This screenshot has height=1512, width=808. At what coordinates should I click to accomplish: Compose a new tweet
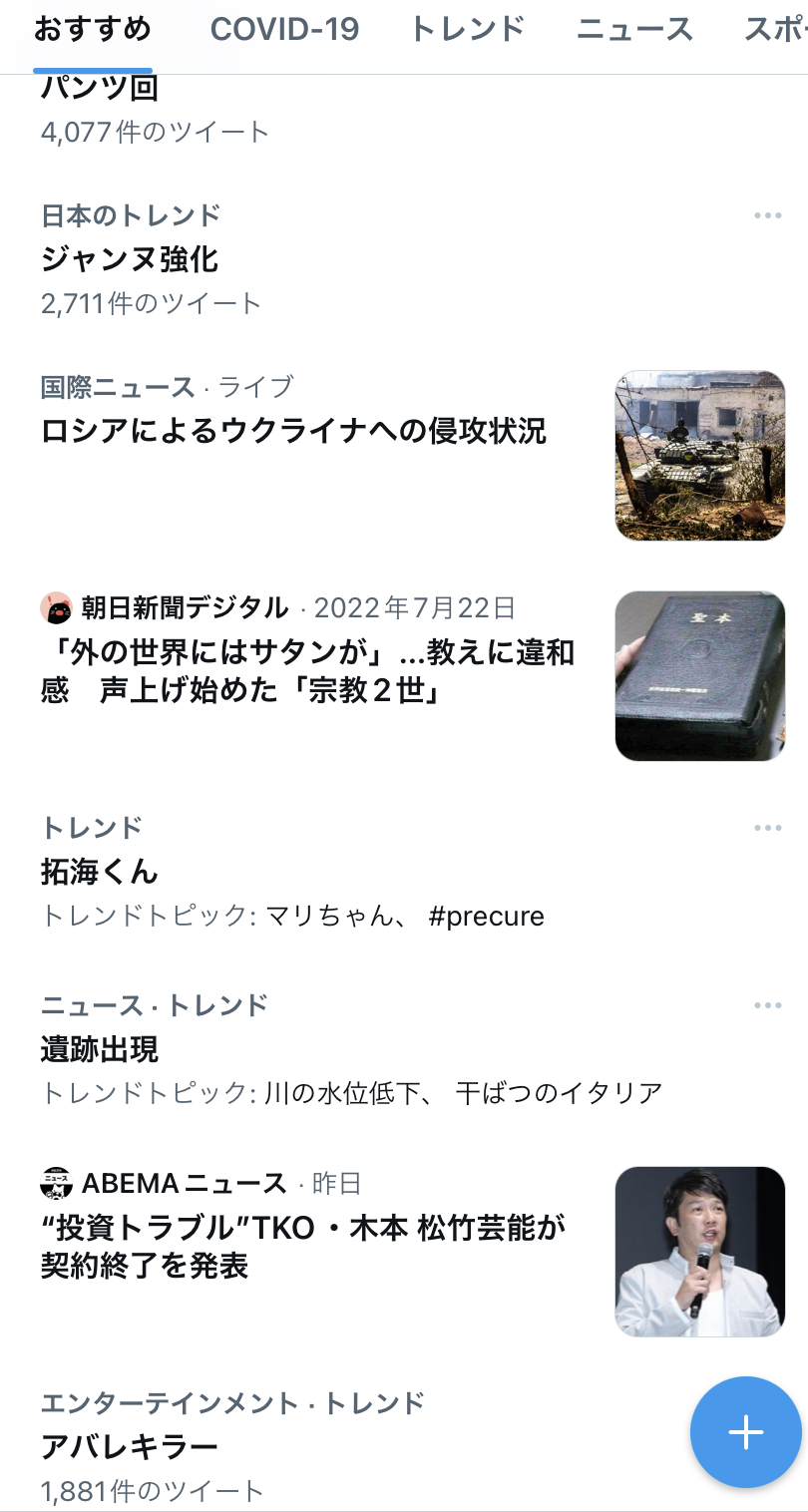[745, 1432]
